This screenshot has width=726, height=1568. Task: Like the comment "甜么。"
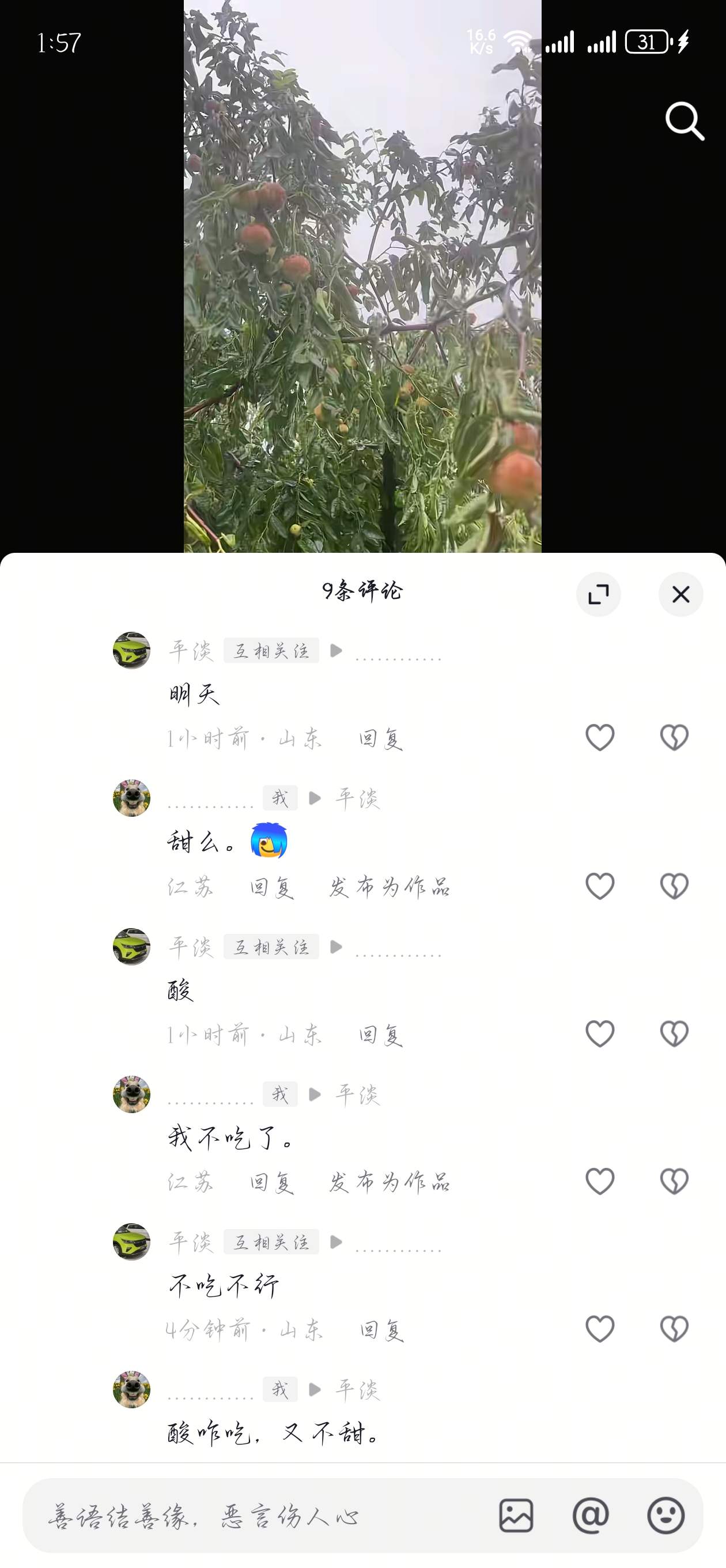pyautogui.click(x=599, y=885)
